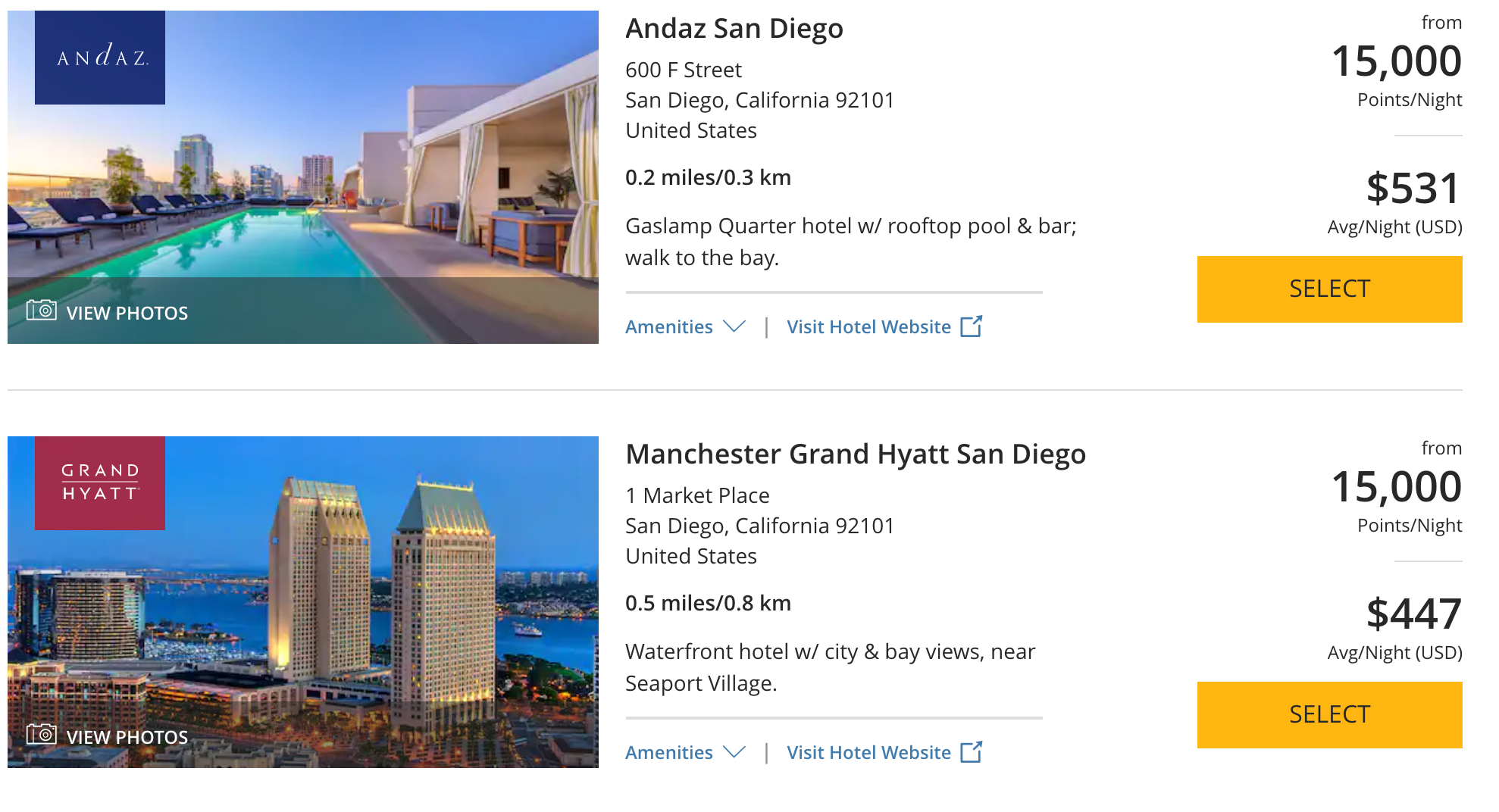
Task: Visit Andaz San Diego hotel website
Action: 884,326
